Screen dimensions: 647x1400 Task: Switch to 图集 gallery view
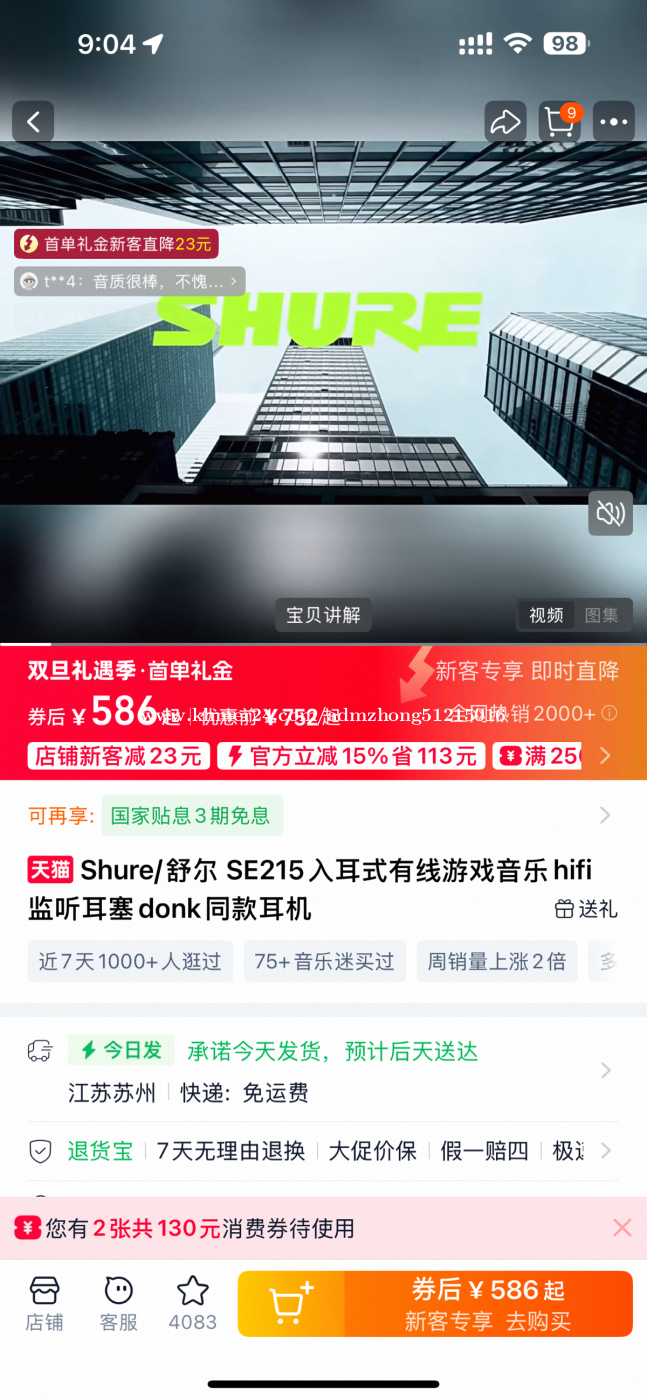602,615
